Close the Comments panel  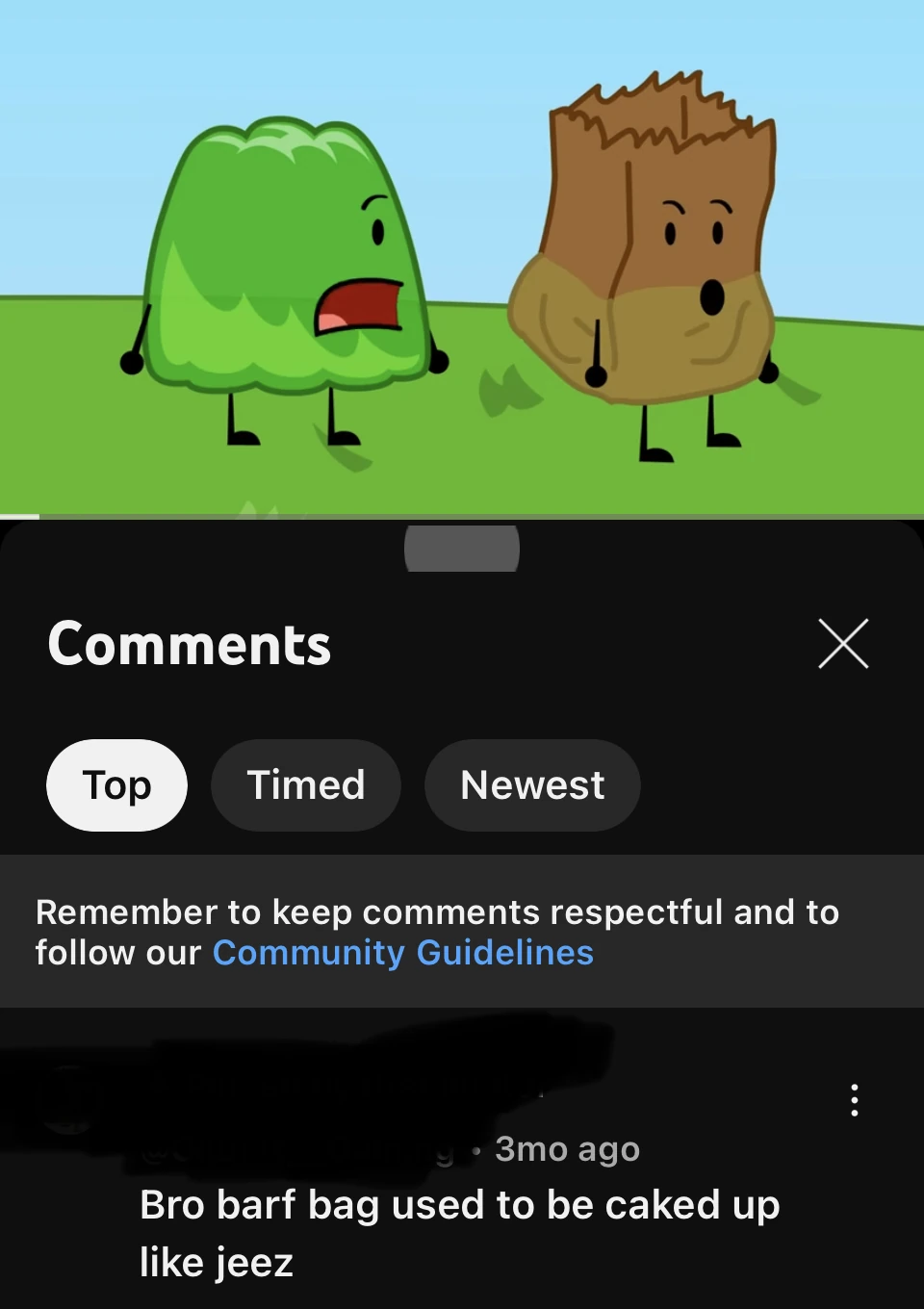coord(843,644)
